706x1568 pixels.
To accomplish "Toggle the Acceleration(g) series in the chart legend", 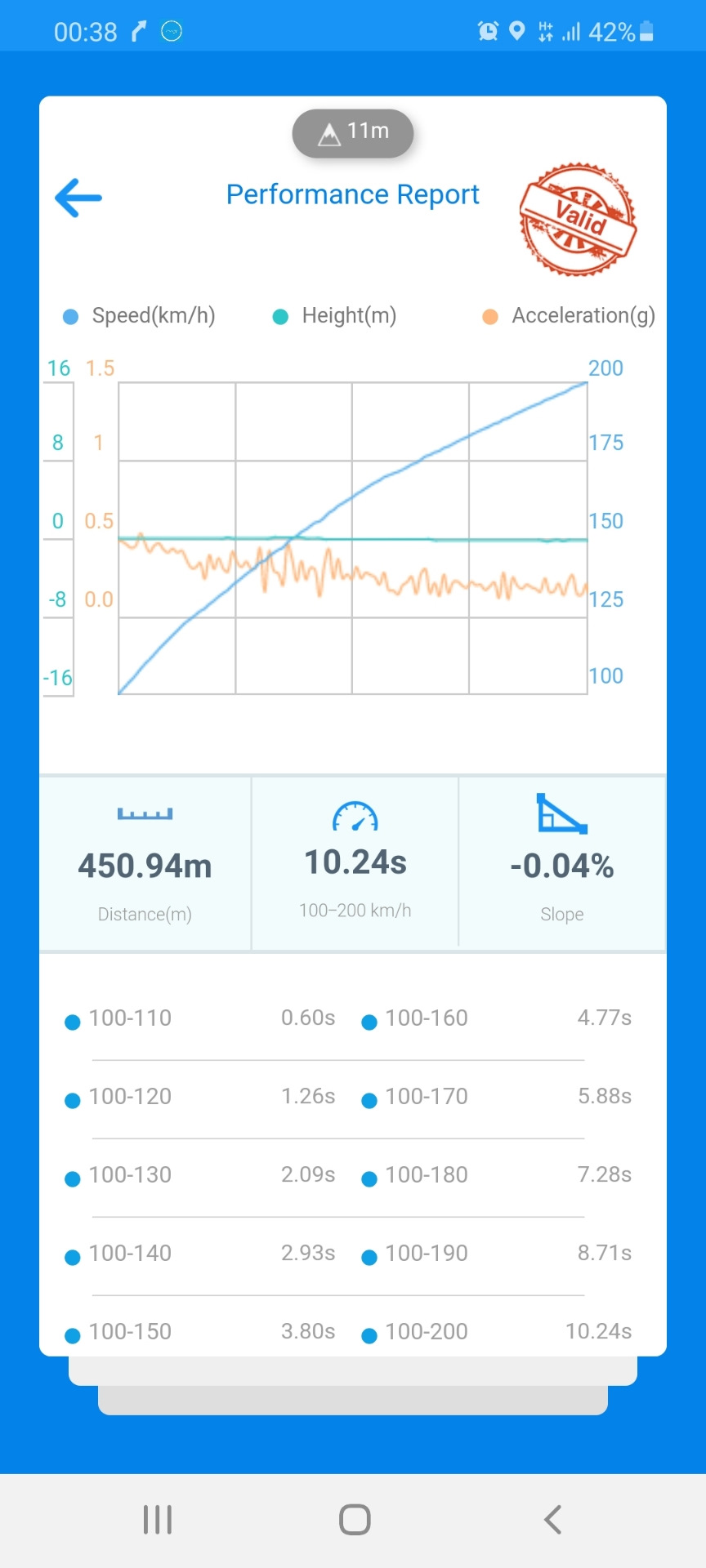I will tap(570, 316).
